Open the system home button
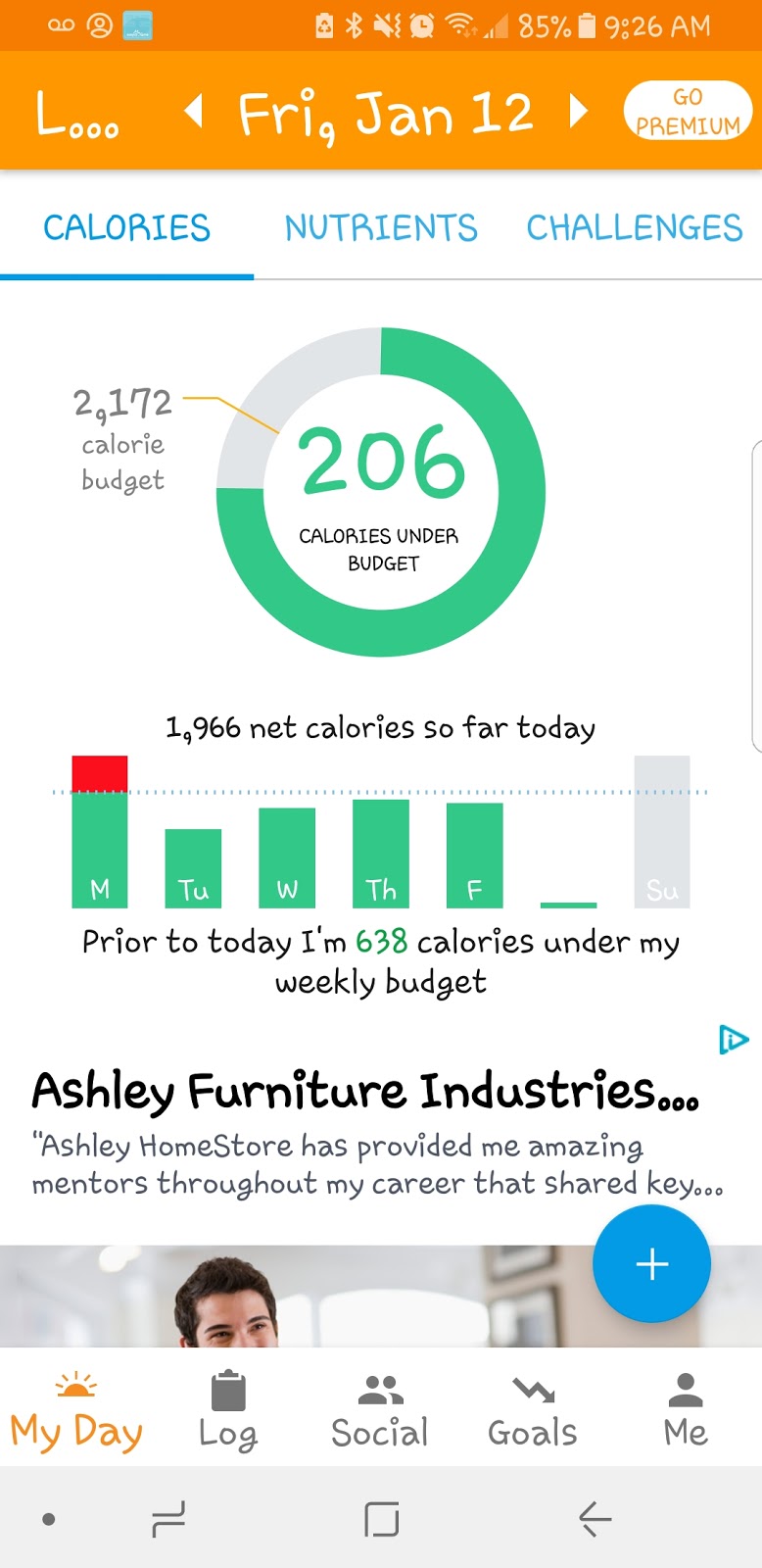 coord(381,1519)
